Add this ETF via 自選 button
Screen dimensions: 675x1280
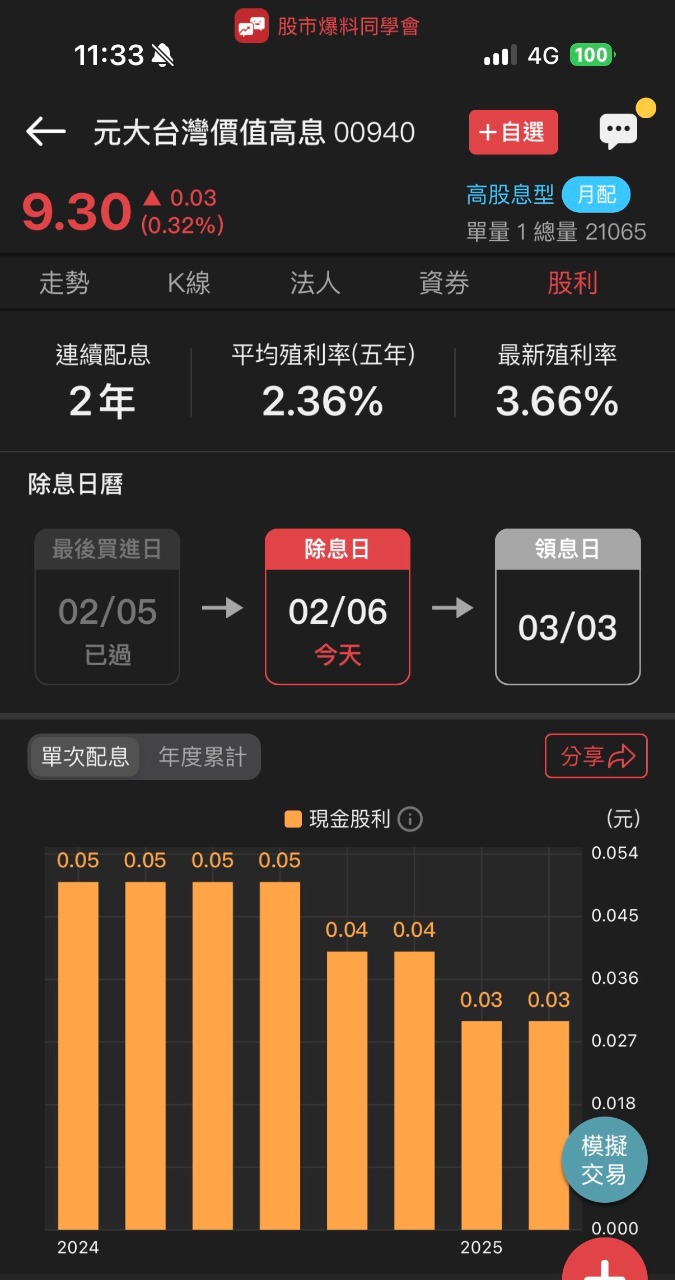513,132
